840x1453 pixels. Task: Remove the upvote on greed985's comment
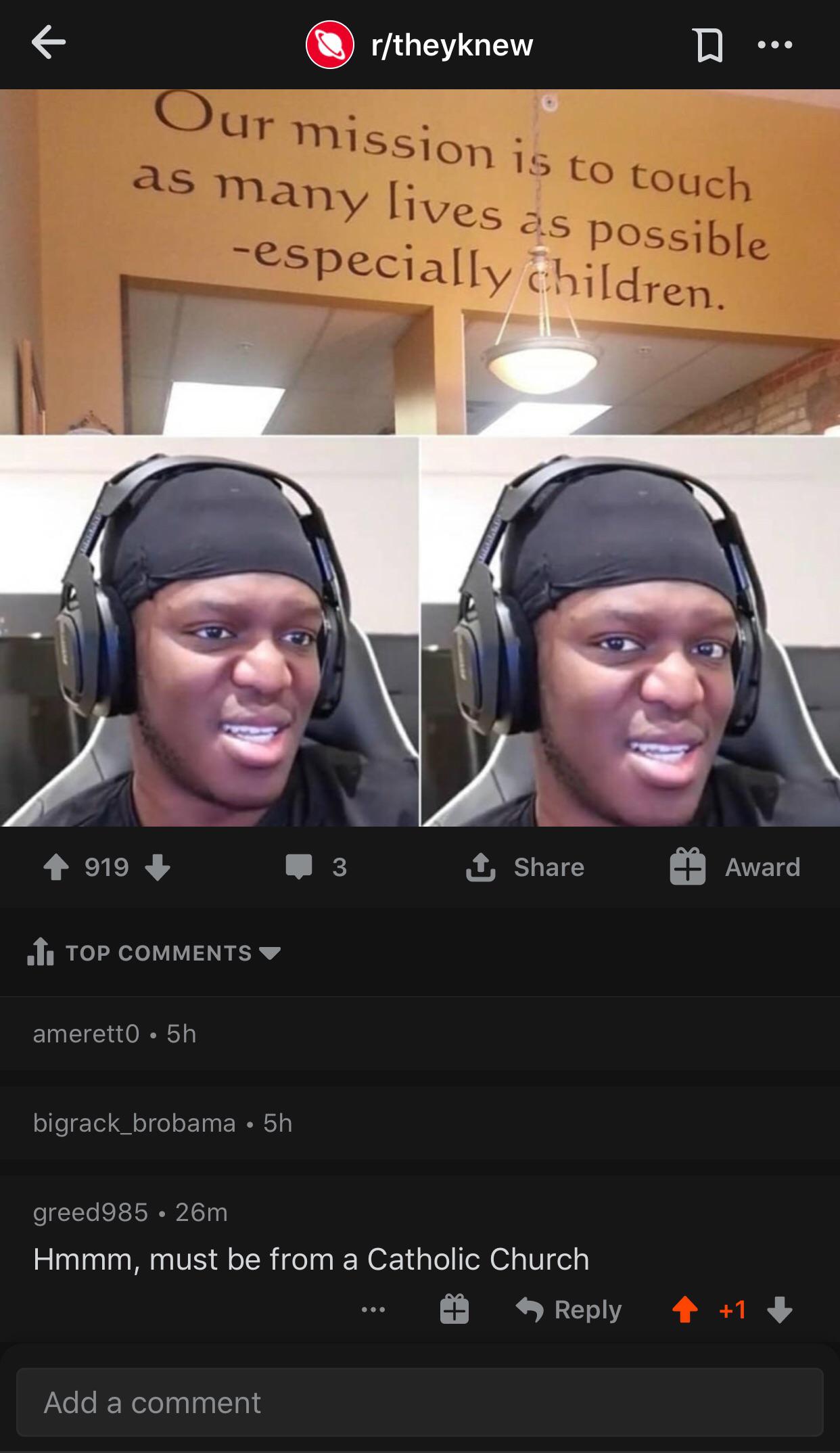pyautogui.click(x=685, y=1310)
